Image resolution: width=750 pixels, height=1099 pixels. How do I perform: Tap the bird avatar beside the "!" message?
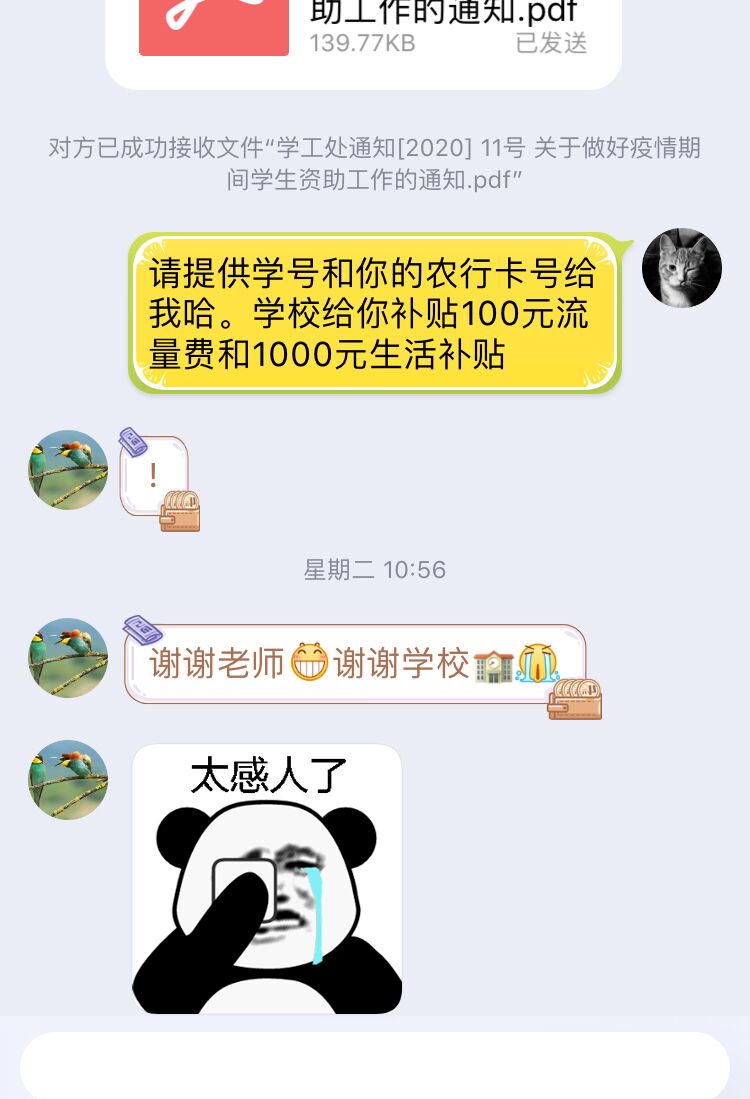click(x=68, y=470)
